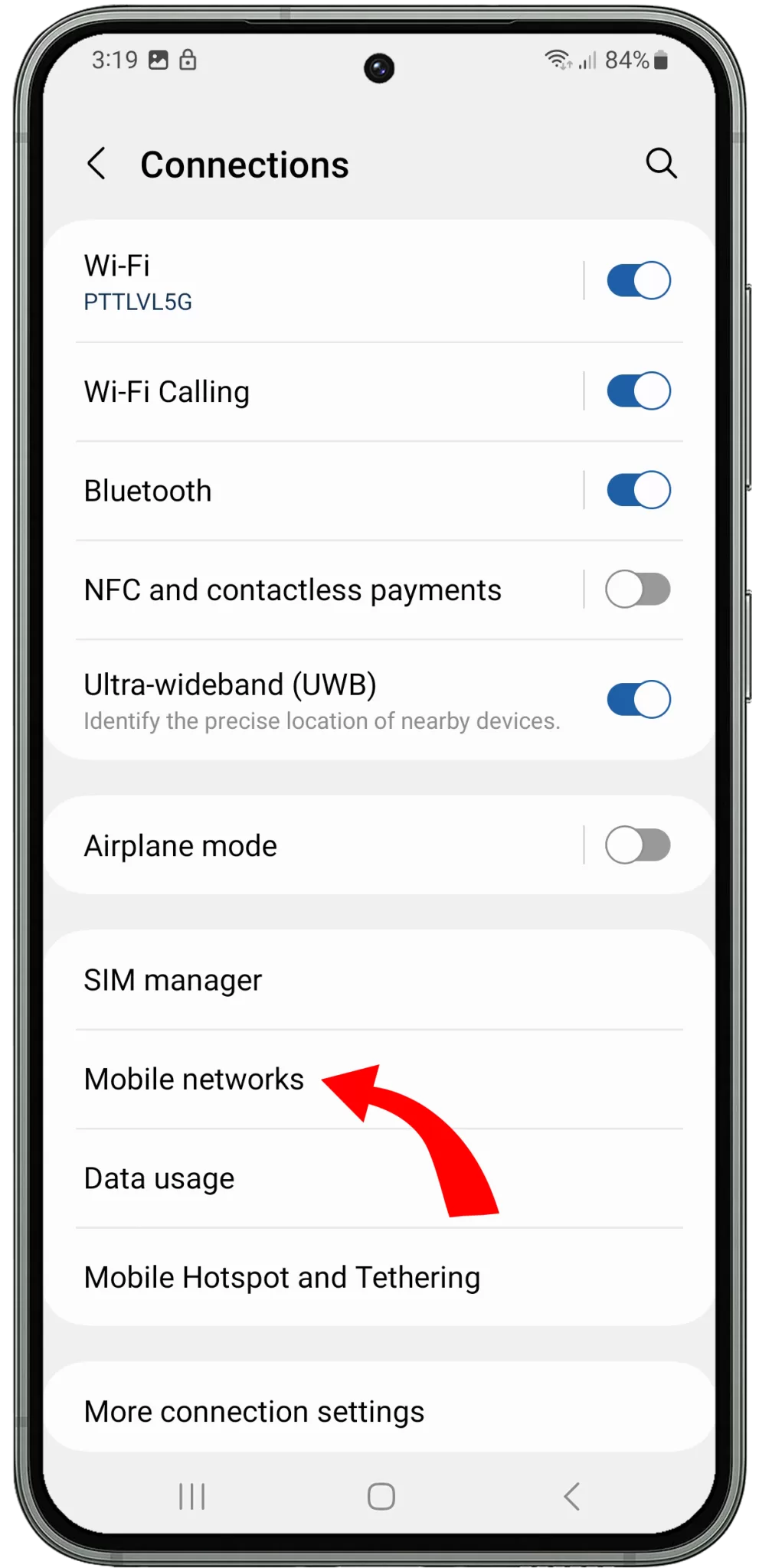Open Data usage
Viewport: 759px width, 1568px height.
coord(379,1178)
